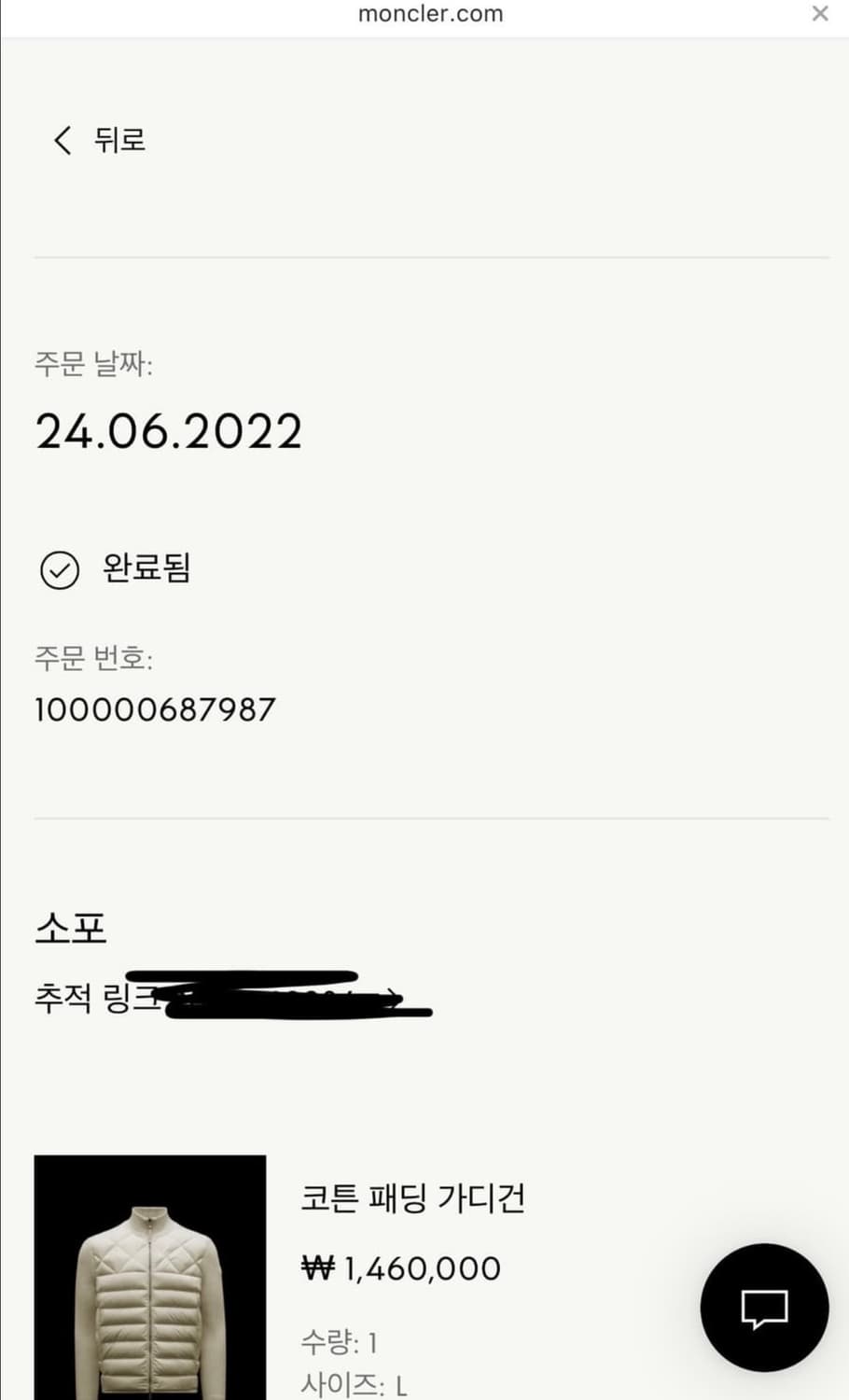The height and width of the screenshot is (1400, 849).
Task: Click the 완료됨 status label
Action: [x=147, y=569]
